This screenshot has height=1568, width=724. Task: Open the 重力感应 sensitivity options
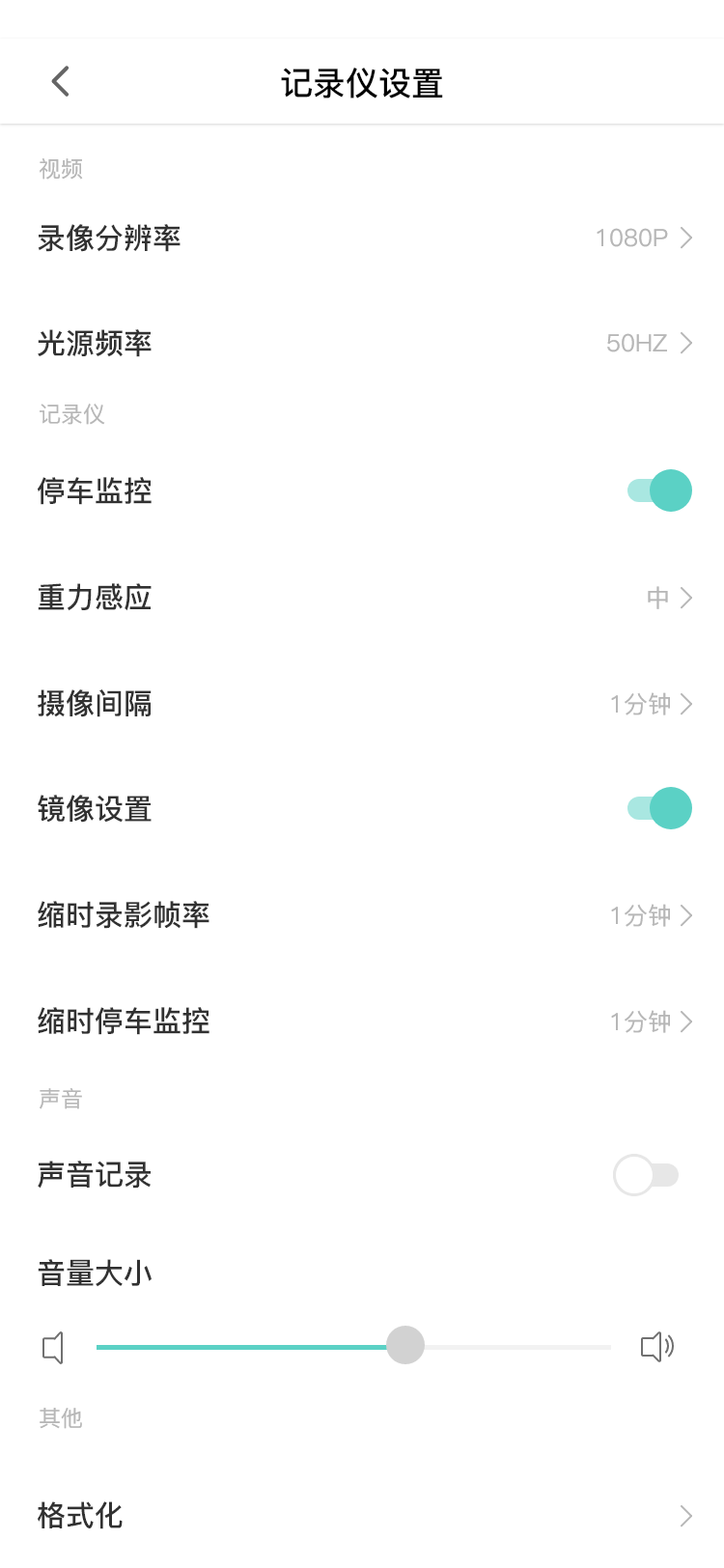tap(362, 598)
